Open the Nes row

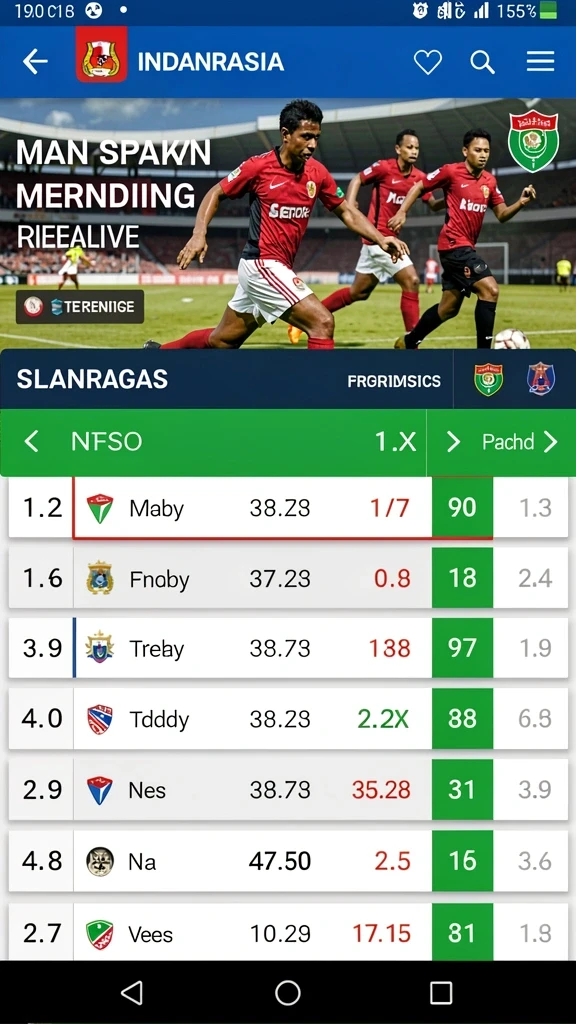[288, 790]
